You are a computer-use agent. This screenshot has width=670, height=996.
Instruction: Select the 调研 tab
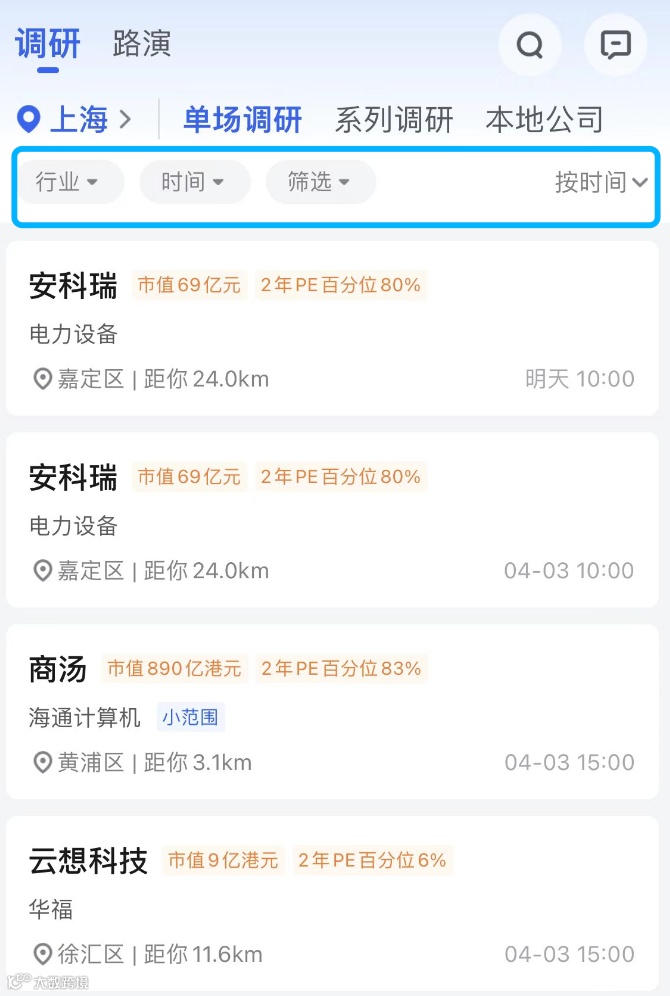tap(48, 44)
